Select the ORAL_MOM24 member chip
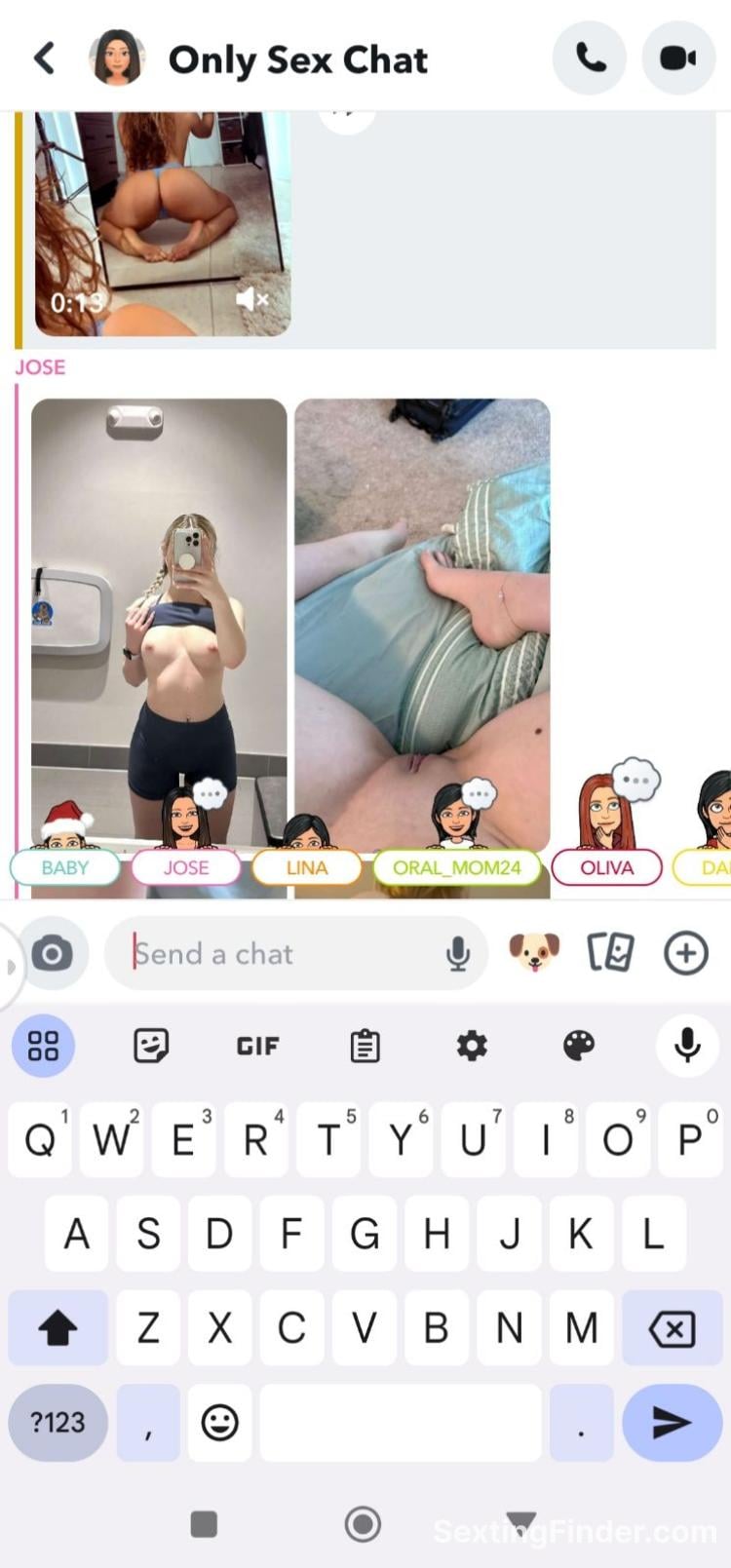Viewport: 731px width, 1568px height. pyautogui.click(x=456, y=867)
